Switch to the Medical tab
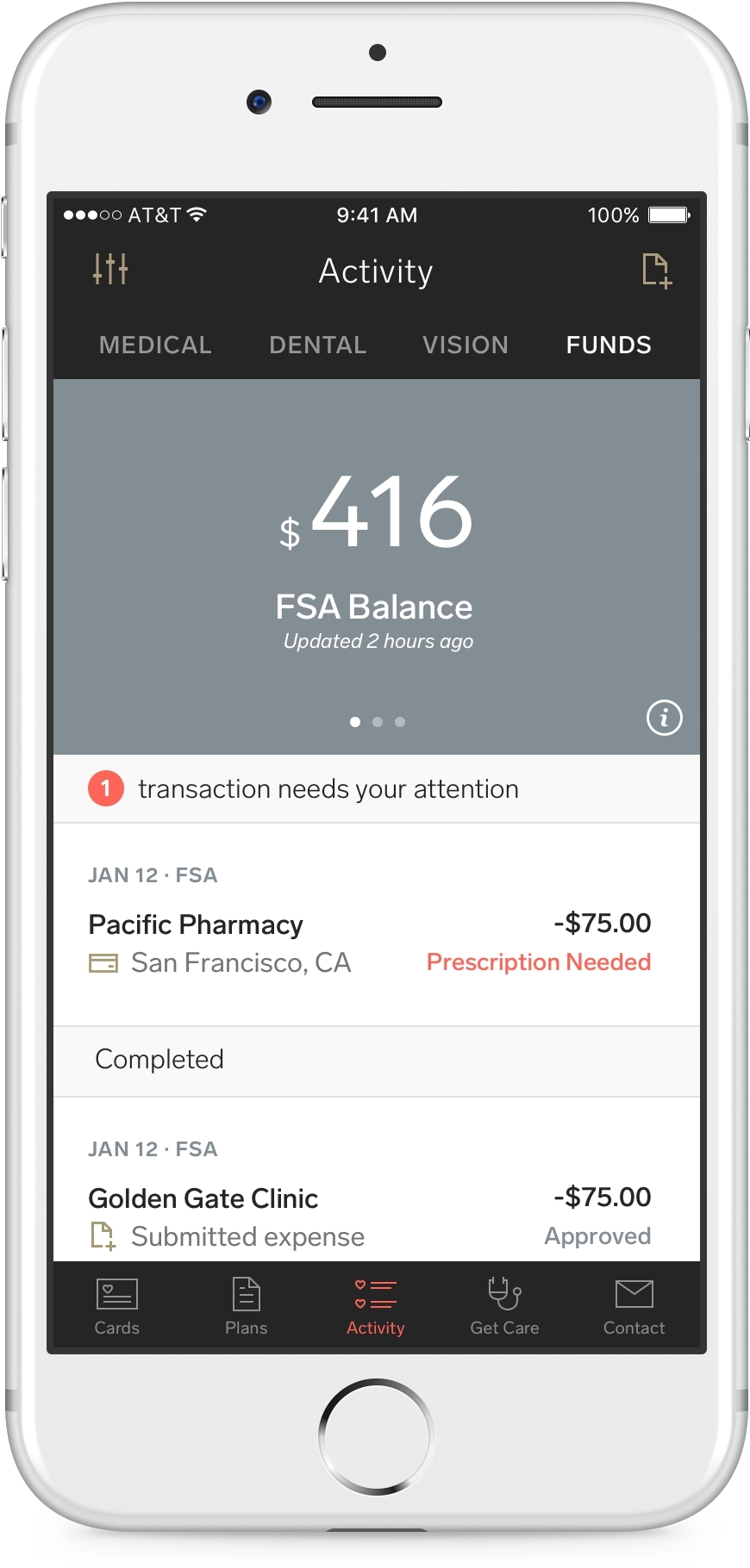Image resolution: width=750 pixels, height=1568 pixels. click(155, 345)
